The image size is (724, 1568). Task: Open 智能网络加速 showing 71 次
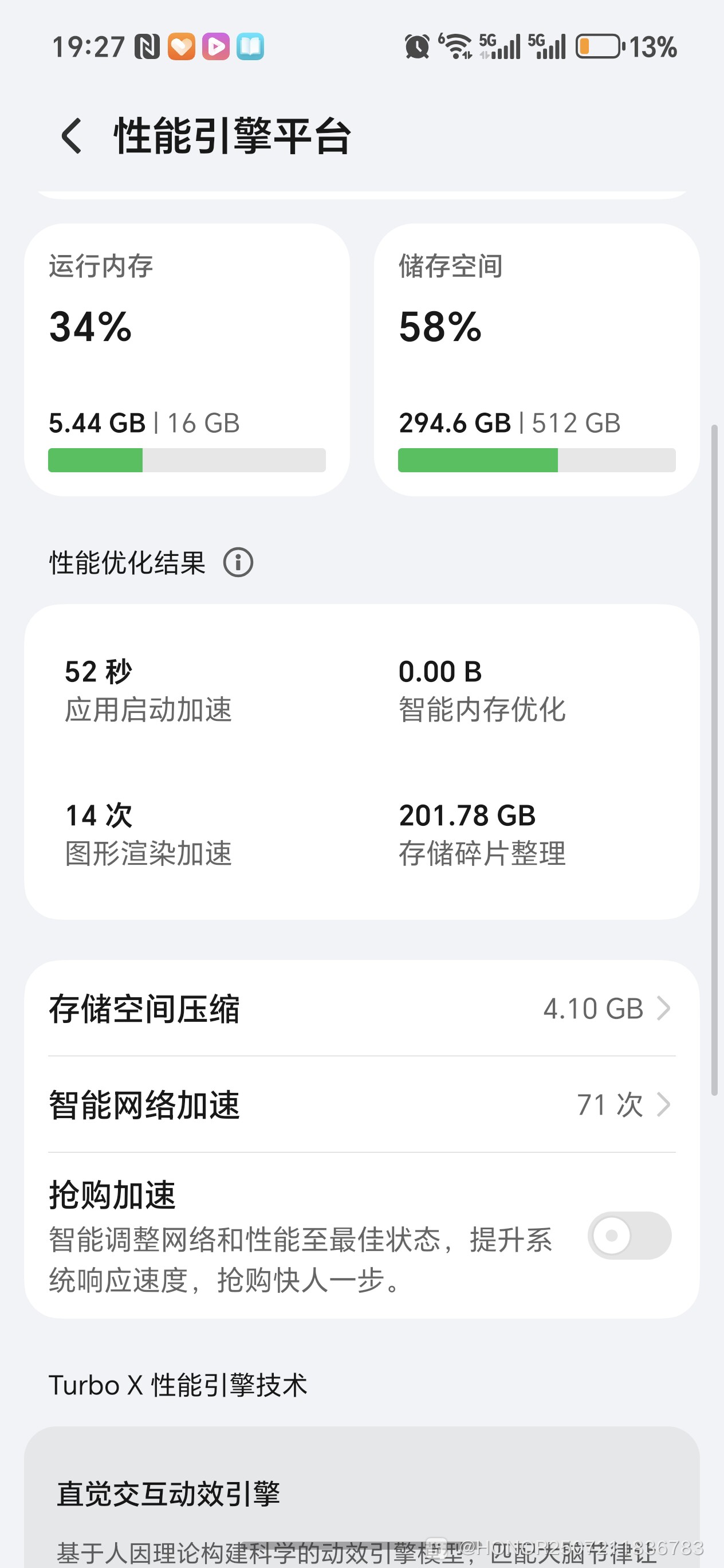(362, 1106)
